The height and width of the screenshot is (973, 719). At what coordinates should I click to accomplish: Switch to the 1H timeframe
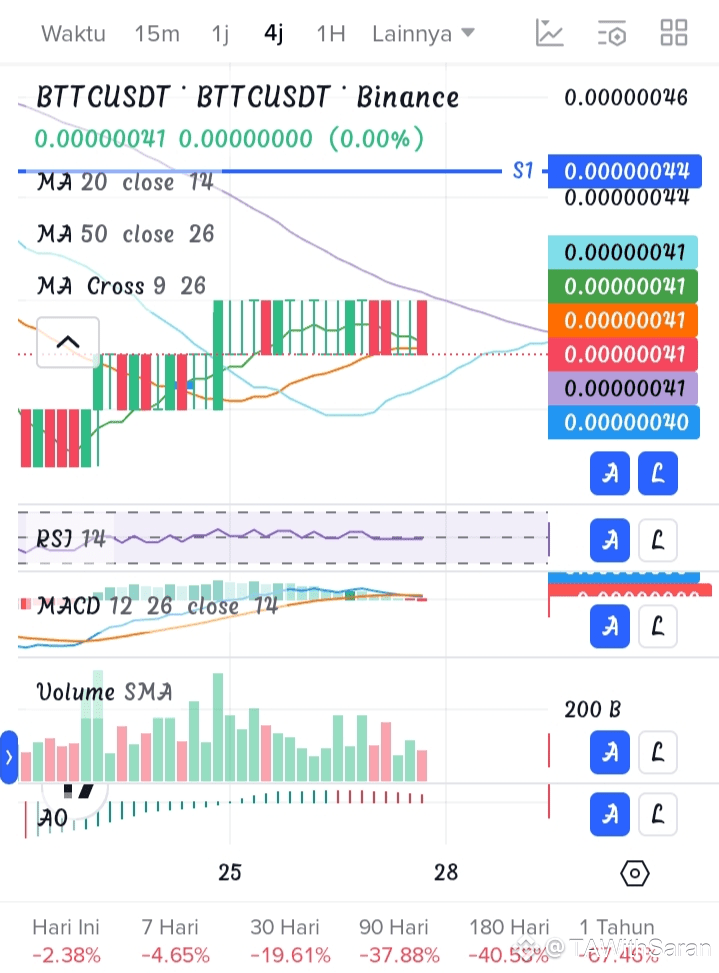point(330,34)
